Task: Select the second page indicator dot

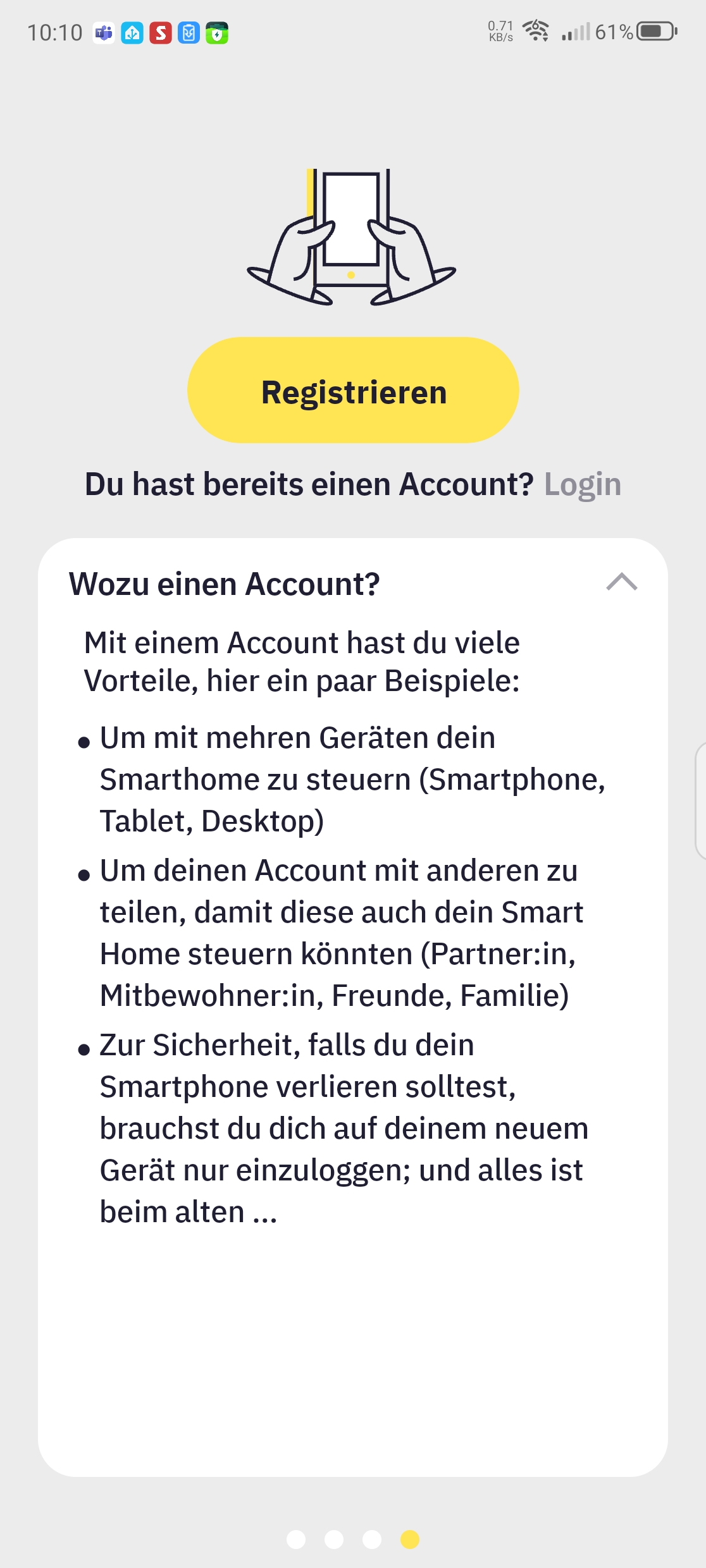Action: pyautogui.click(x=334, y=1539)
